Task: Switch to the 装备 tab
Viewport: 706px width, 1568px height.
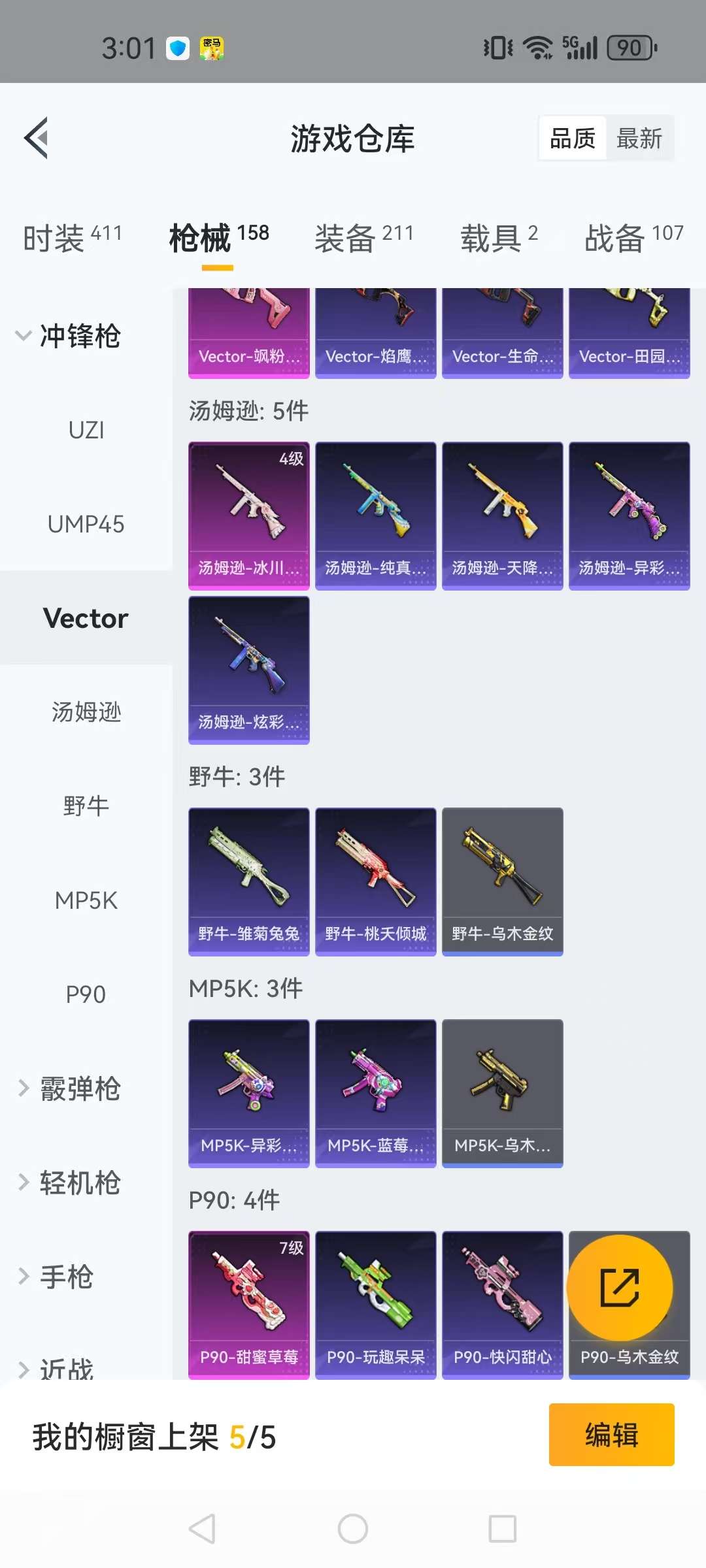Action: point(363,238)
